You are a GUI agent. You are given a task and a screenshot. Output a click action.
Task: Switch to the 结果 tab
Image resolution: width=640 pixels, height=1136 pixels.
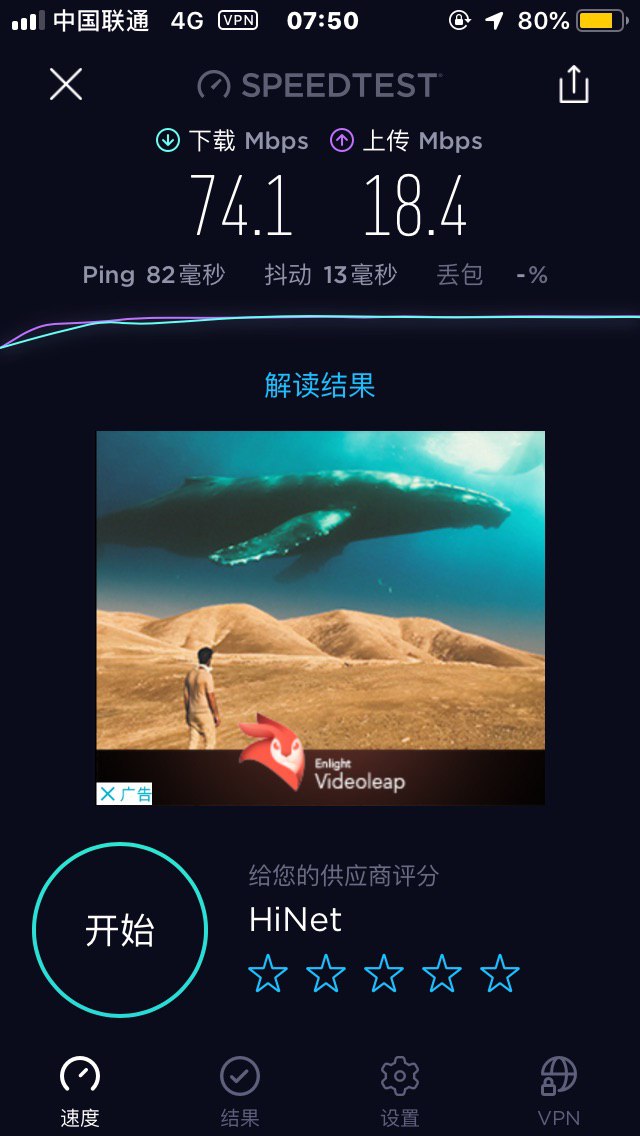[240, 1090]
